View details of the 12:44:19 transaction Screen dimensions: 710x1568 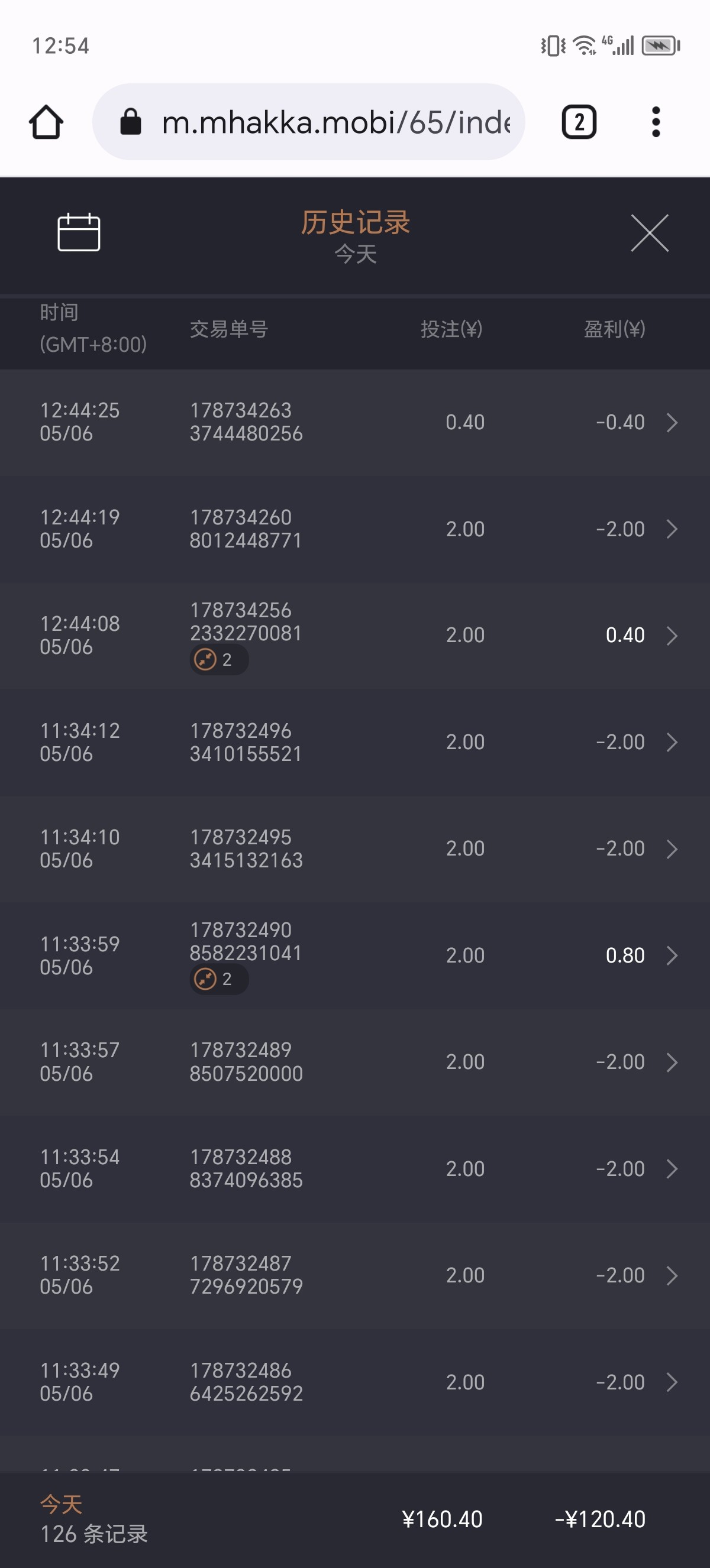[355, 529]
